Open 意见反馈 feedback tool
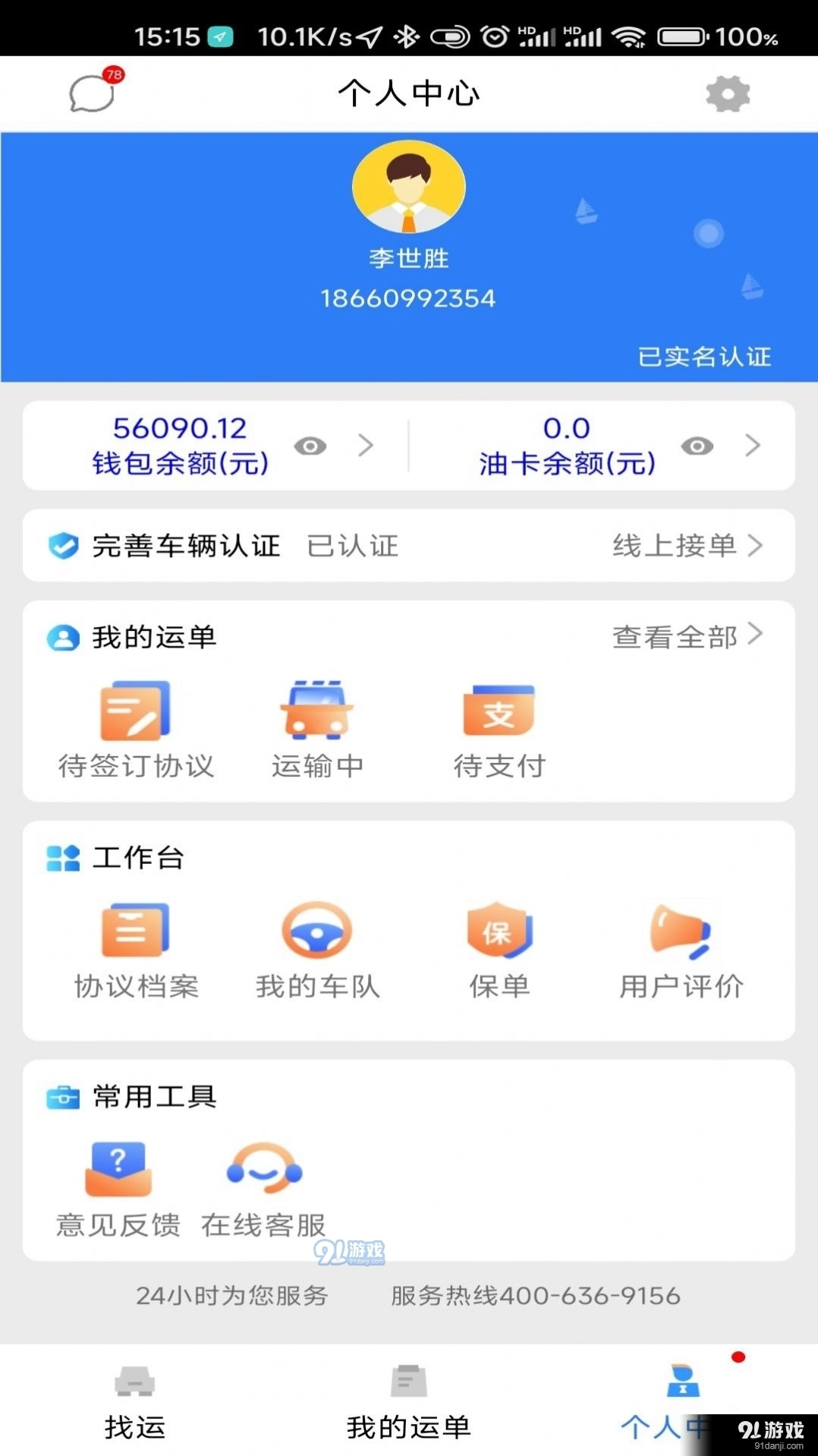The height and width of the screenshot is (1456, 818). (118, 1189)
